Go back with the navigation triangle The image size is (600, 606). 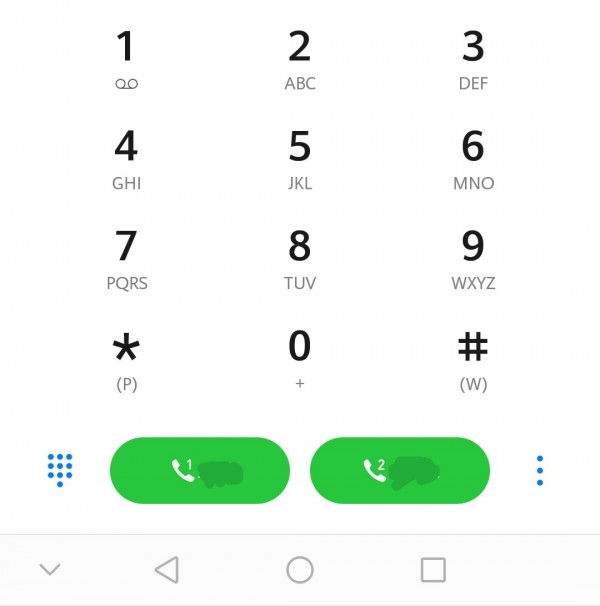[x=166, y=570]
